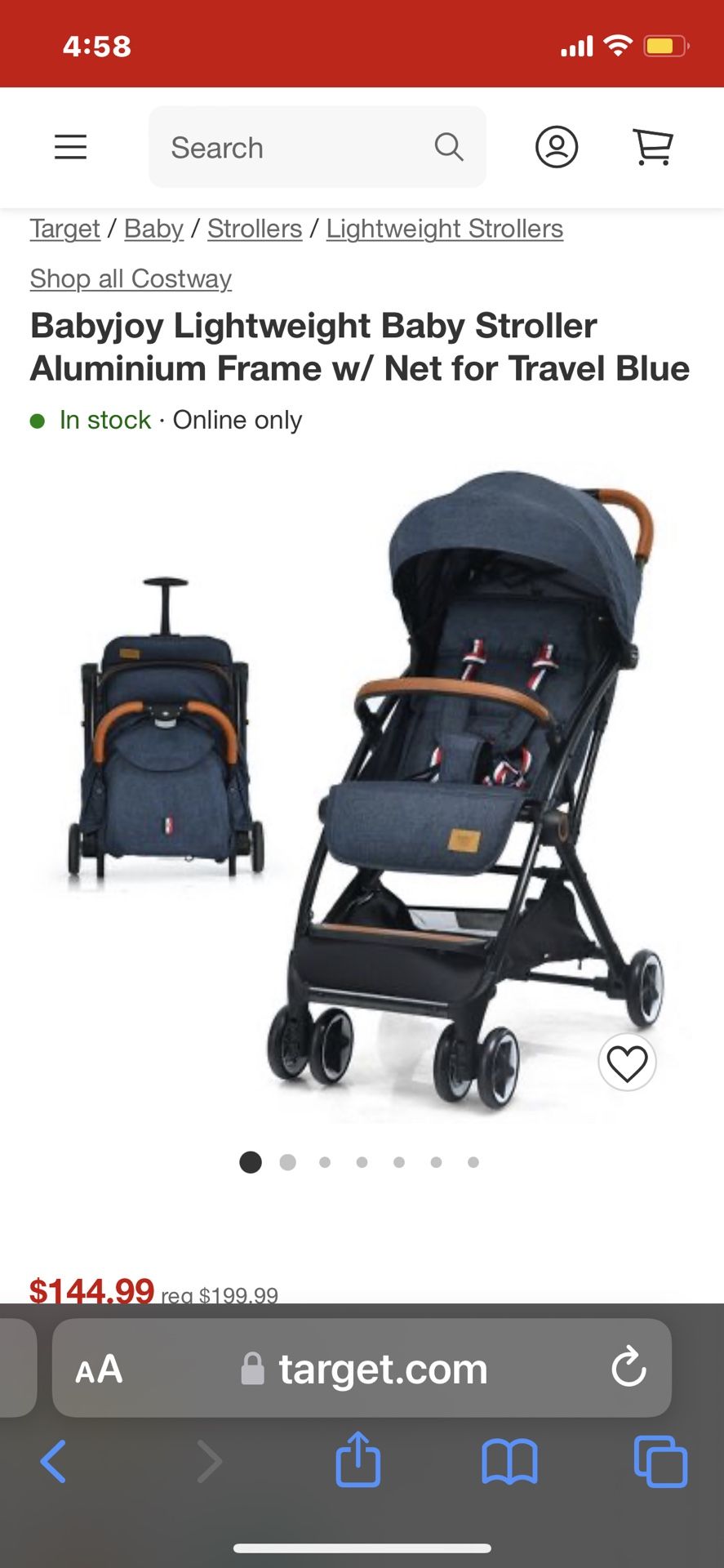Screen dimensions: 724x1568
Task: Go to the Baby breadcrumb section
Action: click(153, 229)
